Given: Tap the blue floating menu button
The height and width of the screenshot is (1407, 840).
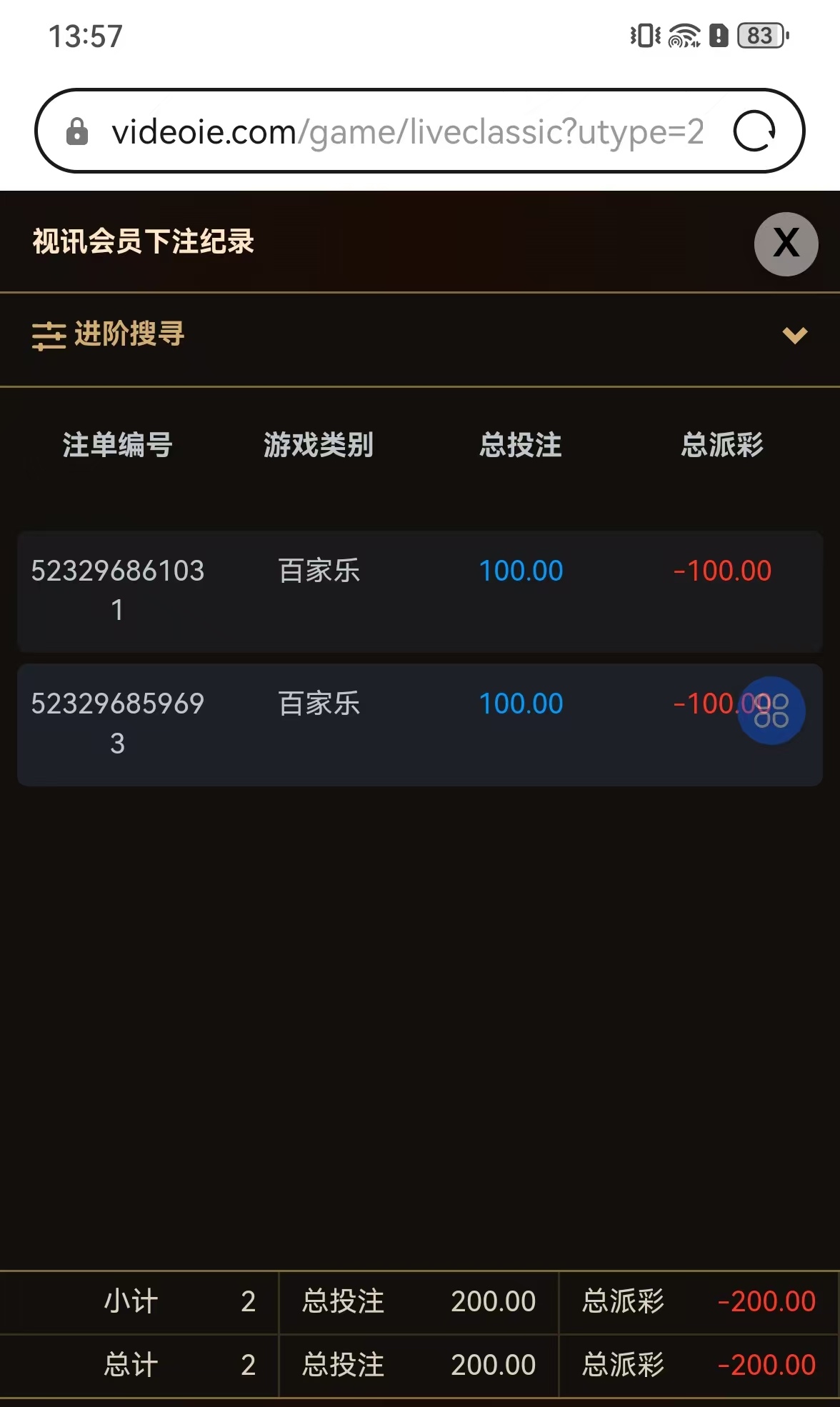Looking at the screenshot, I should (x=771, y=711).
